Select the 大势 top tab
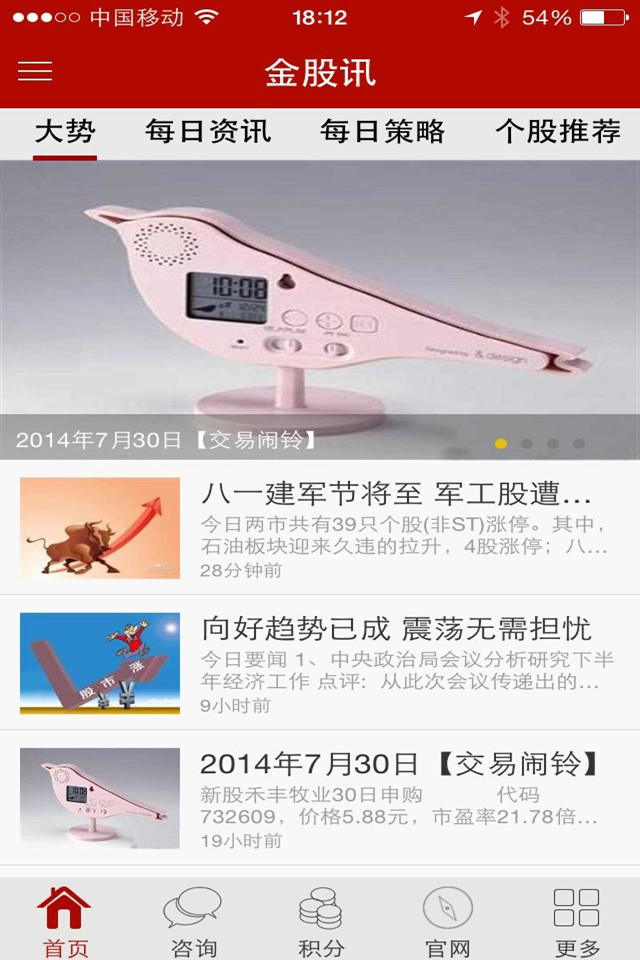The image size is (640, 960). tap(65, 132)
